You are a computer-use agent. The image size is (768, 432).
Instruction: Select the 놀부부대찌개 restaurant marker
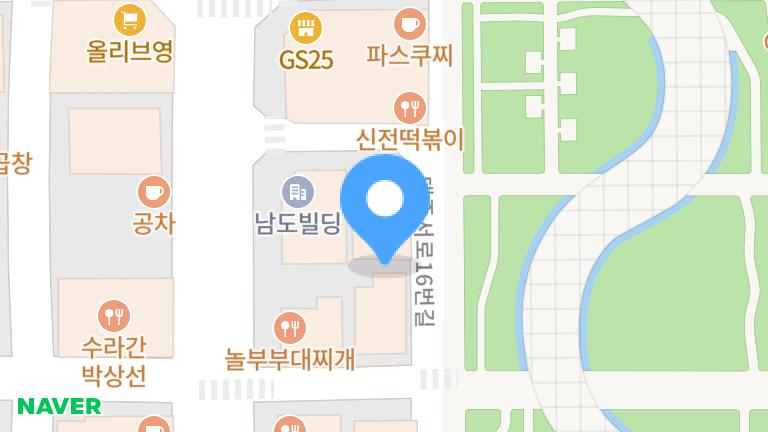coord(290,327)
